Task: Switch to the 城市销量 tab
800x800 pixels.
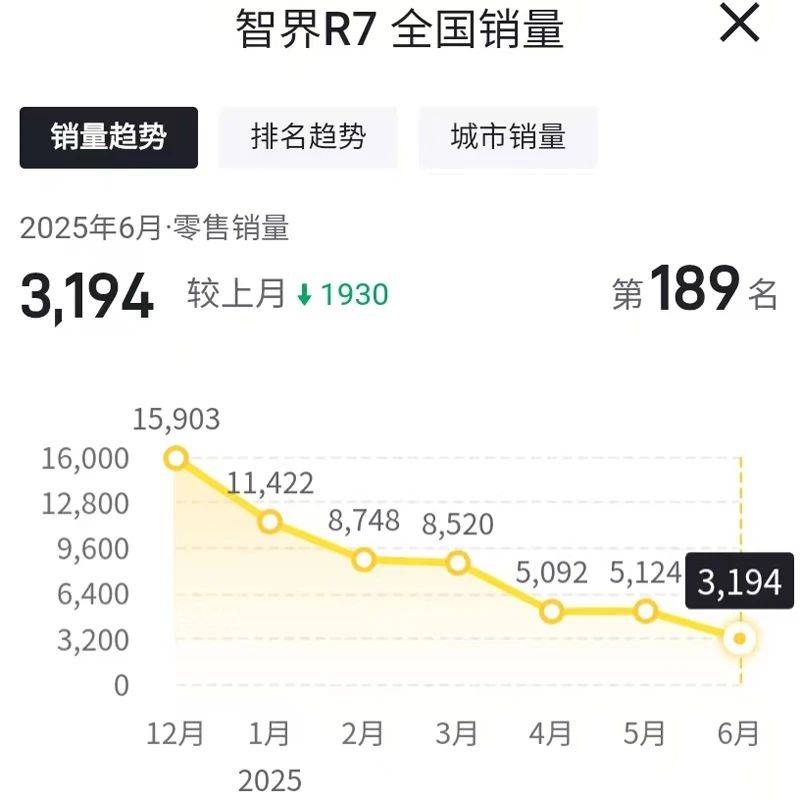Action: click(x=508, y=137)
